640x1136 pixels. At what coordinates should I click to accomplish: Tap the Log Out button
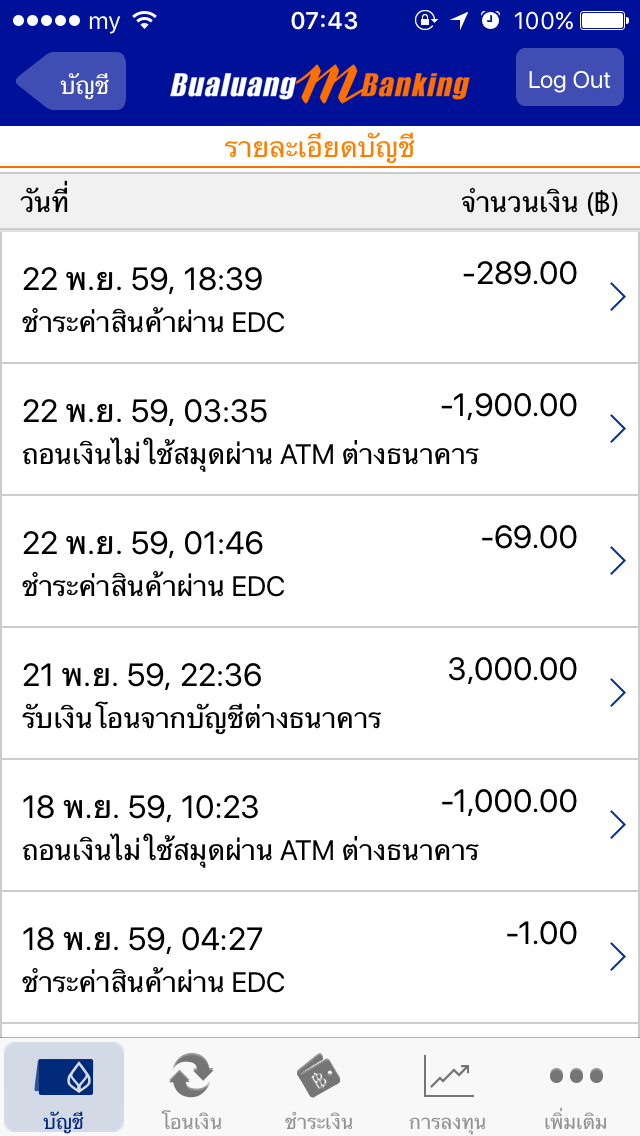pyautogui.click(x=570, y=78)
